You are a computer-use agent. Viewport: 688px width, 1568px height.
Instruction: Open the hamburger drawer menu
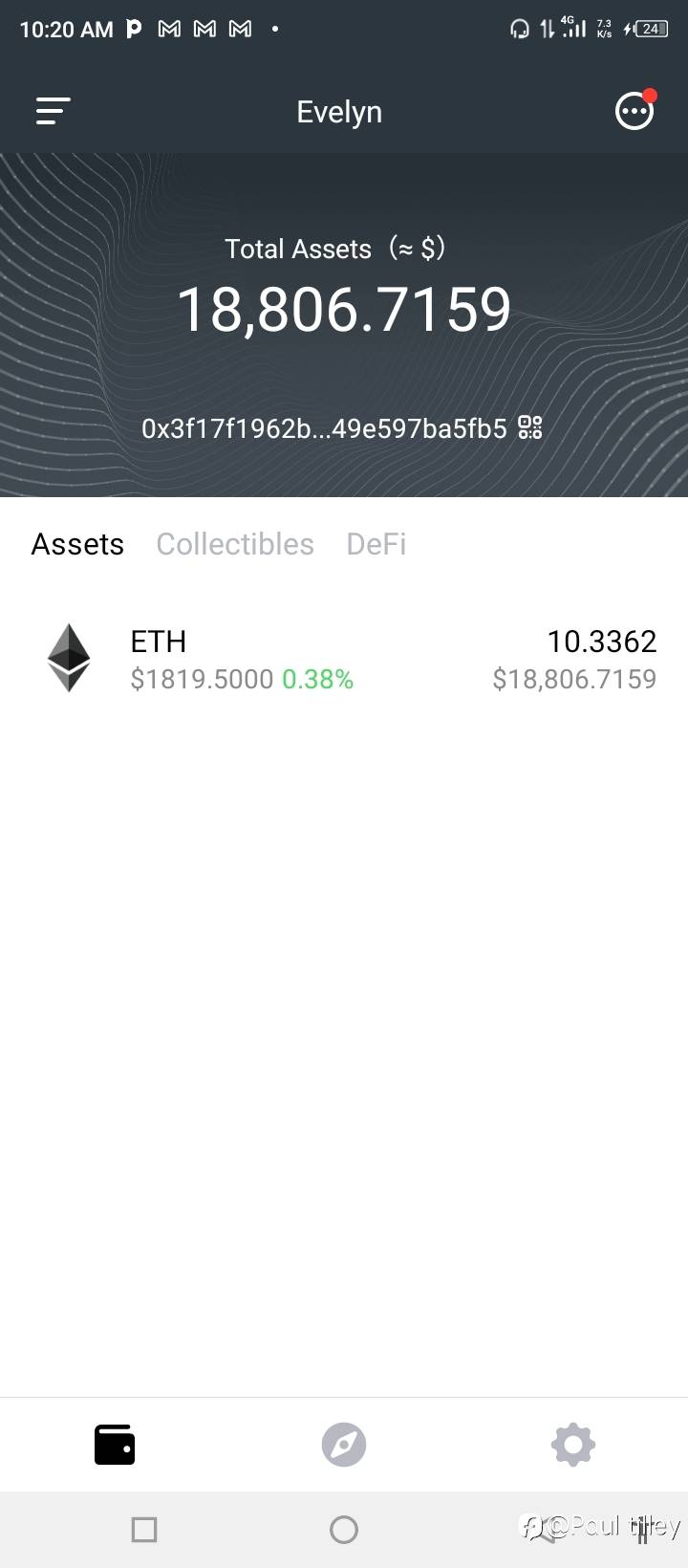pyautogui.click(x=54, y=112)
